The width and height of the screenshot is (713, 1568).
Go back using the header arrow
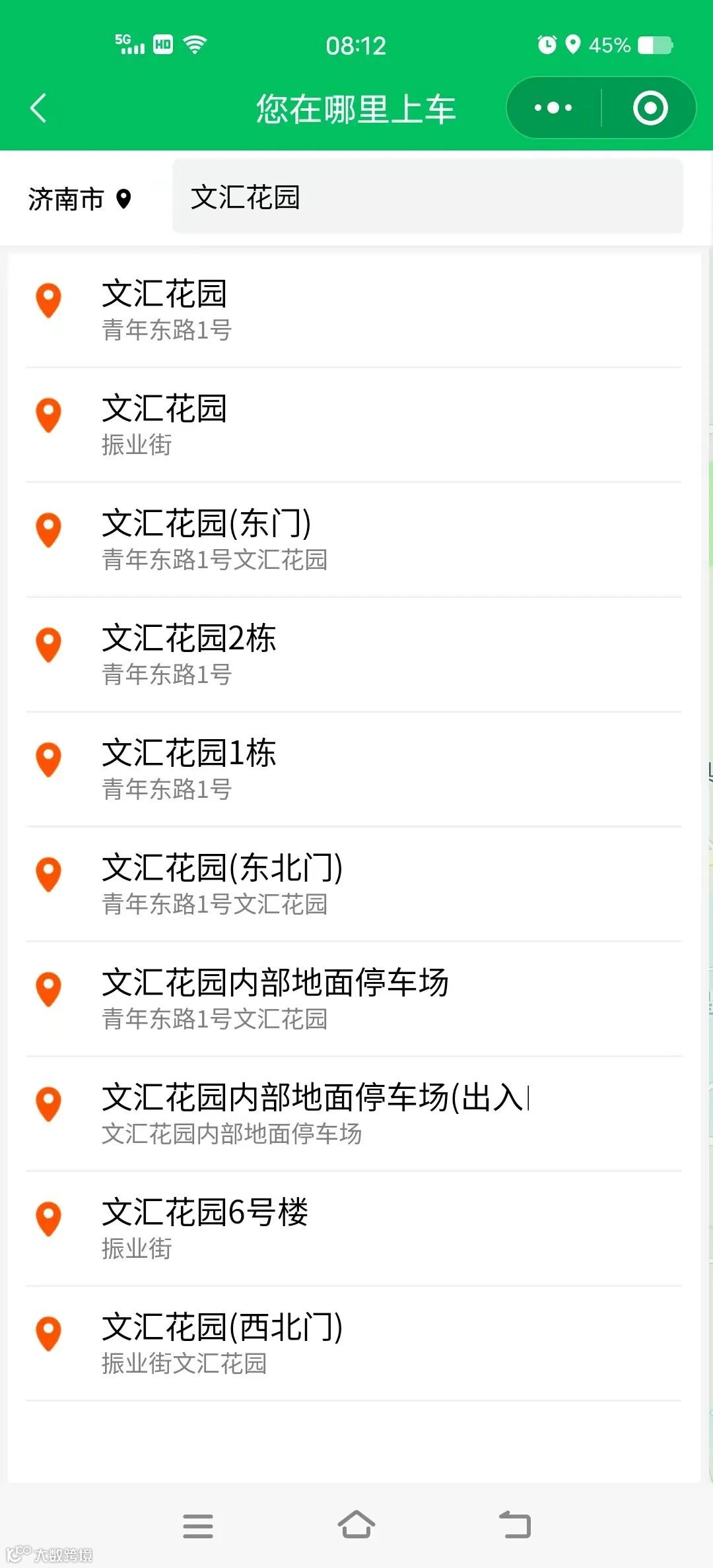point(39,108)
